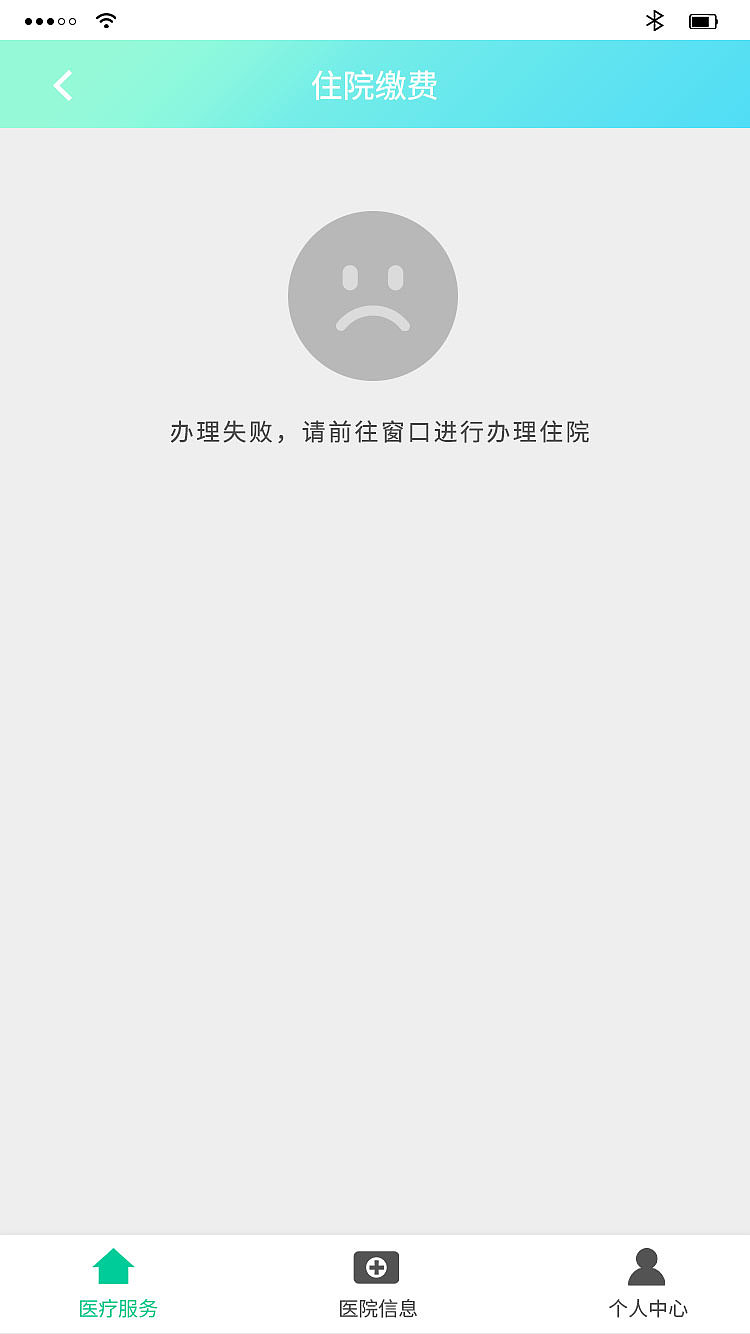
Task: Tap the 住院缴费 page title
Action: click(x=375, y=86)
